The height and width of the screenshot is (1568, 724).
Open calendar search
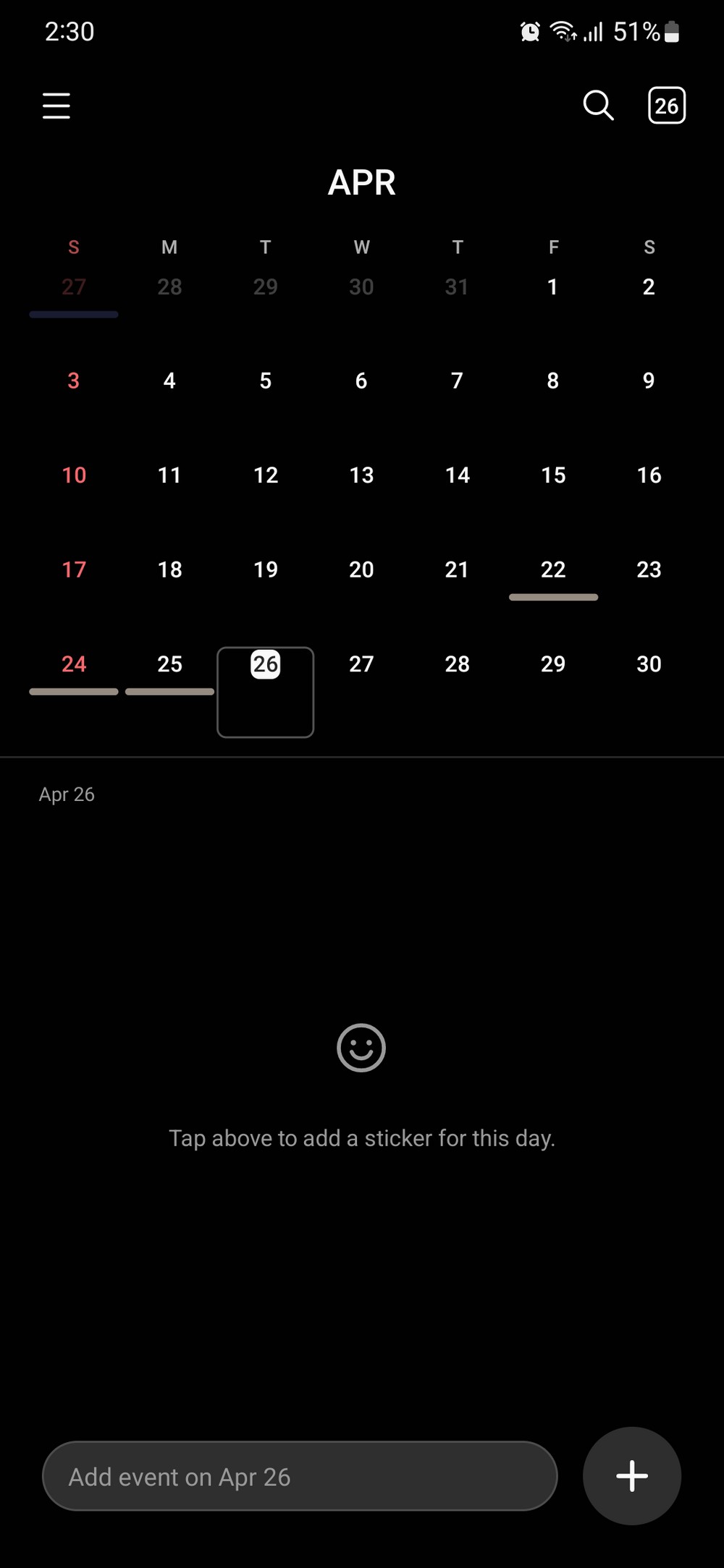pos(598,106)
